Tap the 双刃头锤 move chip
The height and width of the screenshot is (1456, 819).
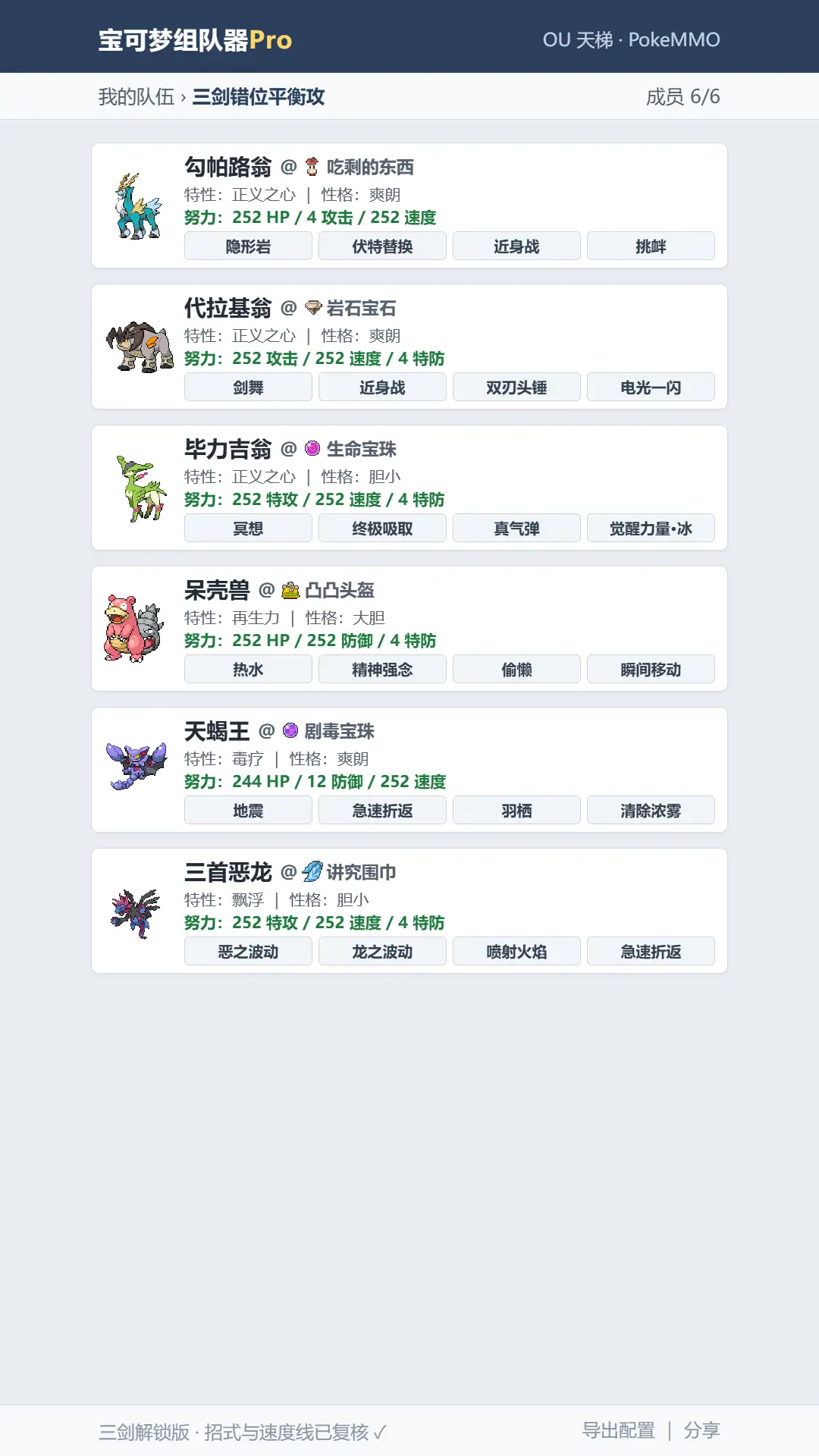(516, 388)
